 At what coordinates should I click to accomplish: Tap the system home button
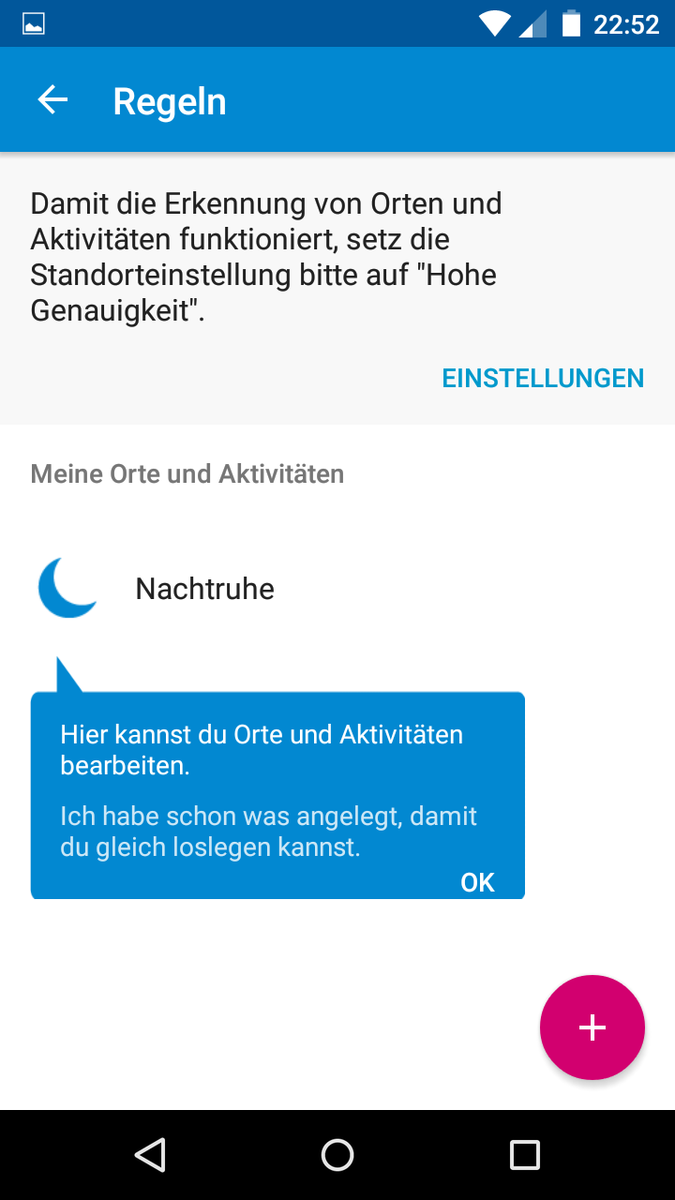[337, 1155]
